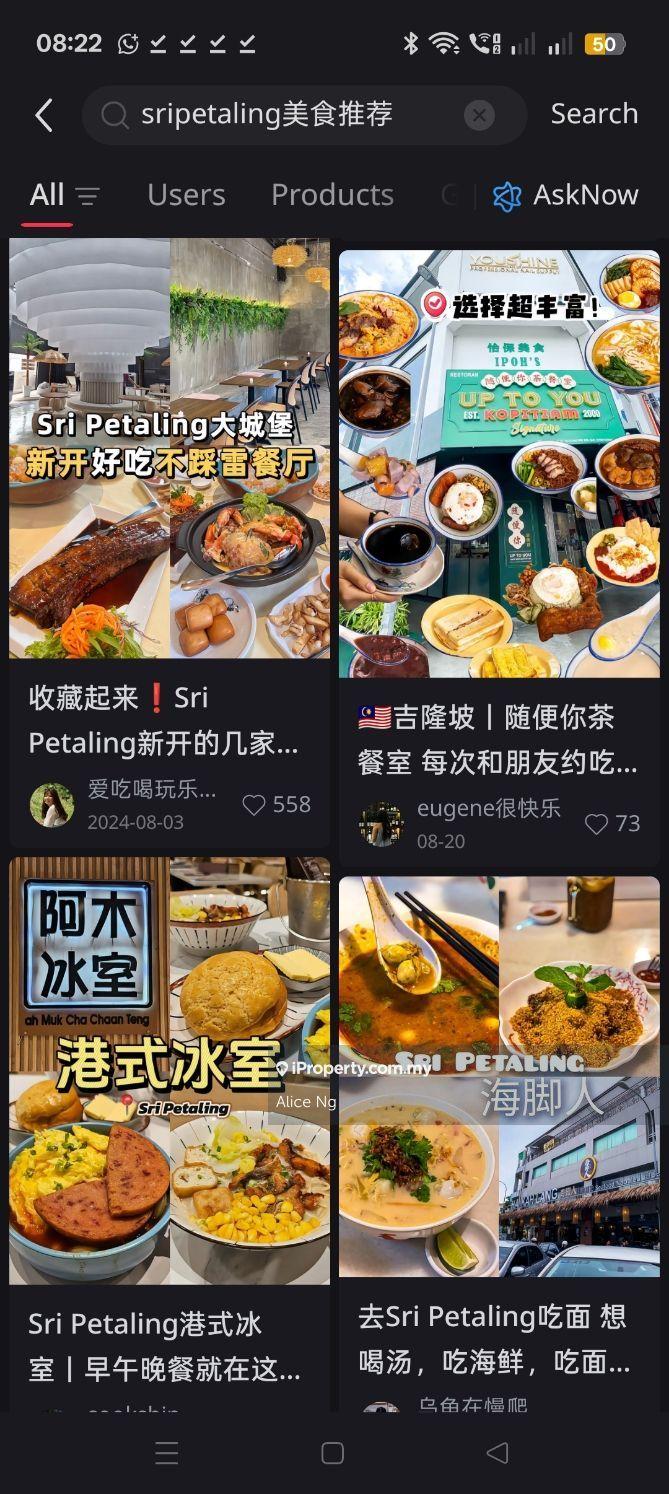Image resolution: width=669 pixels, height=1494 pixels.
Task: Open AskNow assistant
Action: [x=566, y=195]
